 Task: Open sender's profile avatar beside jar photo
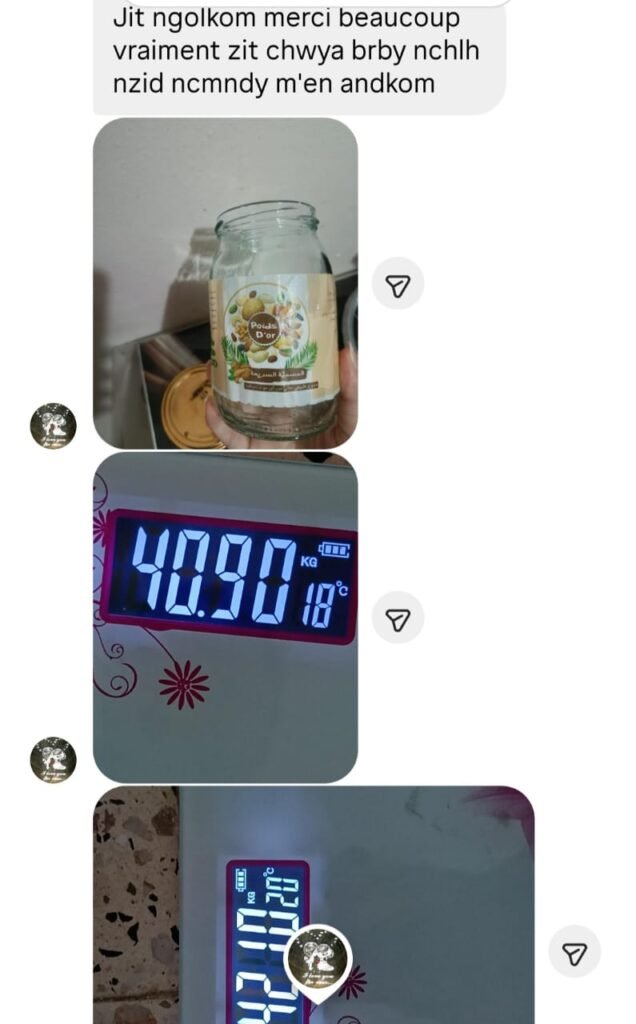[x=53, y=425]
